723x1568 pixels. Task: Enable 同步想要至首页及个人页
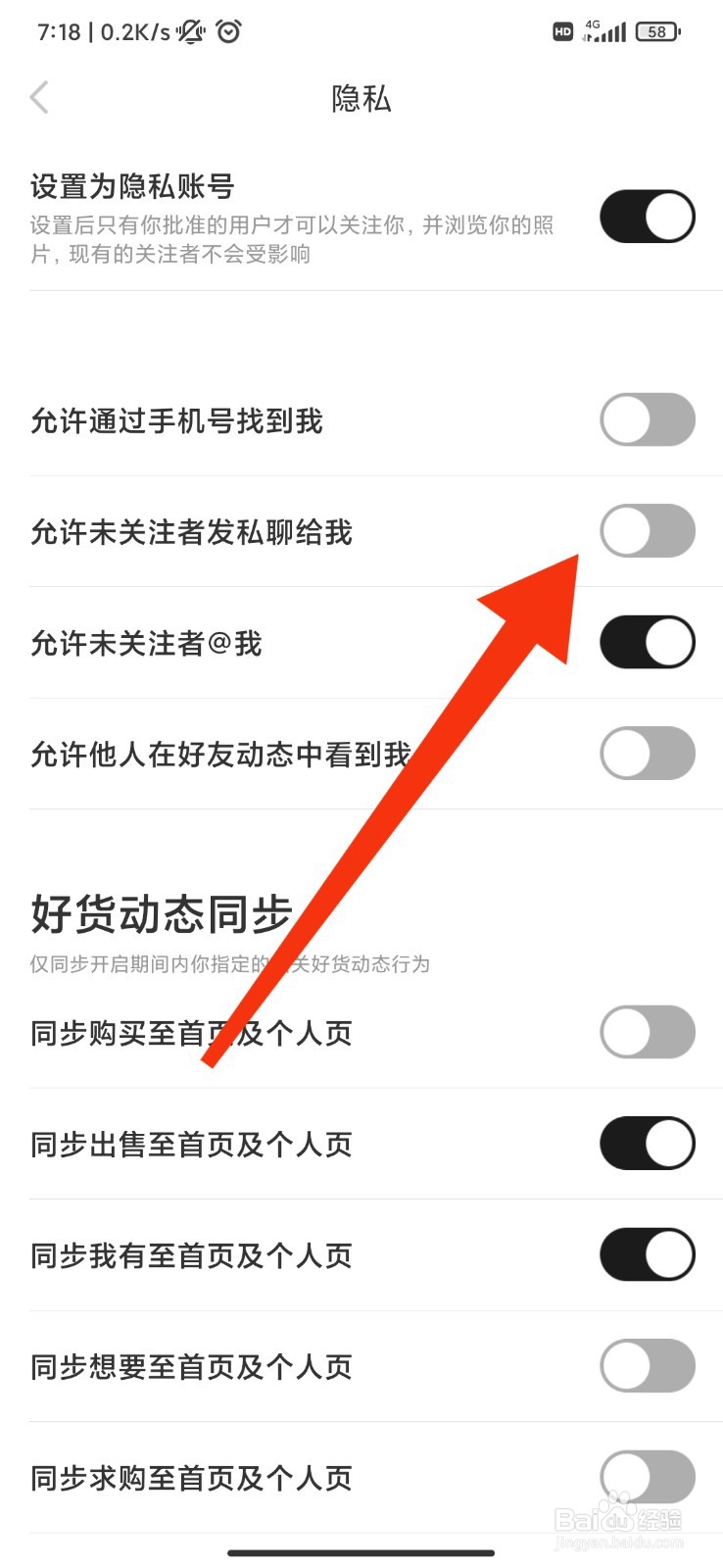coord(646,1366)
